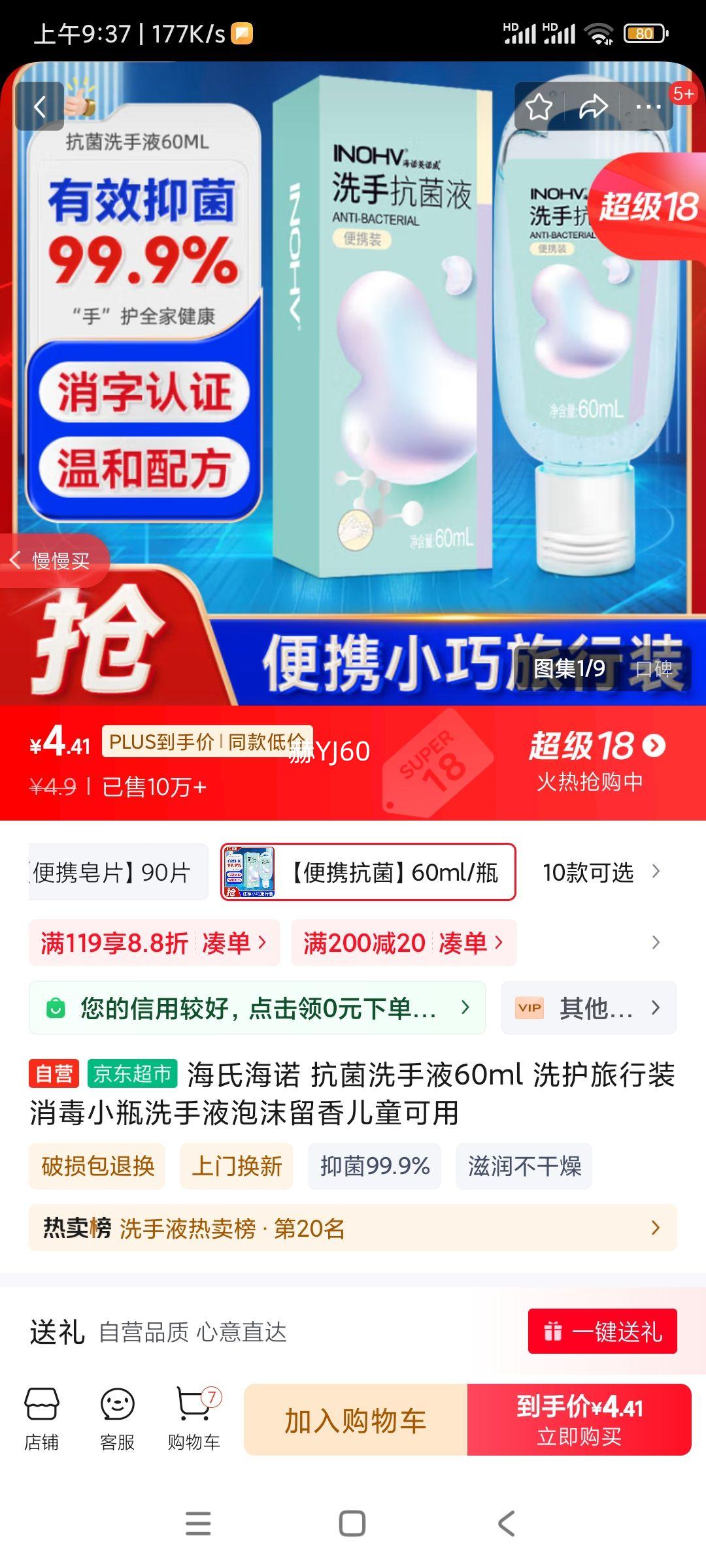Open the 店铺 shop icon at bottom
The image size is (706, 1568).
42,1416
